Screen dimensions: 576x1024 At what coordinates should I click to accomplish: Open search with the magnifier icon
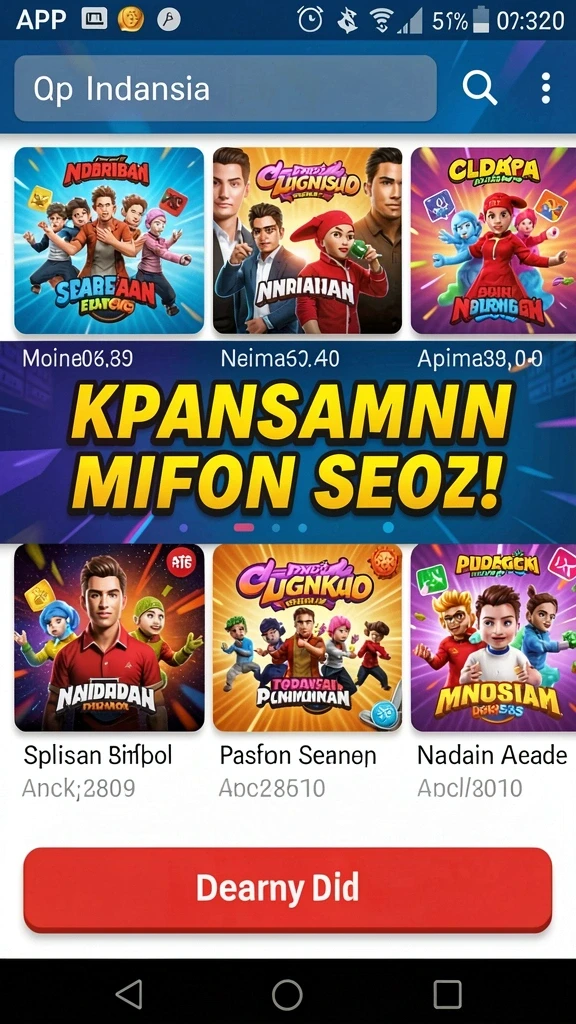pyautogui.click(x=479, y=88)
